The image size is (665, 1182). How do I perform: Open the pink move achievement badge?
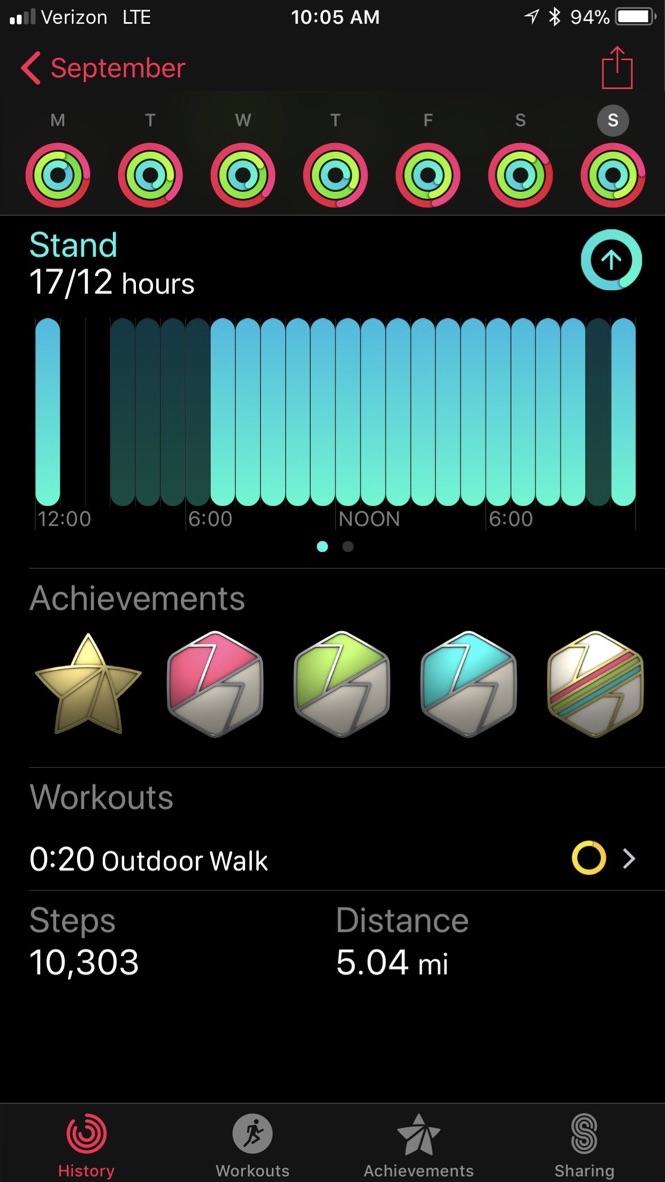click(214, 685)
